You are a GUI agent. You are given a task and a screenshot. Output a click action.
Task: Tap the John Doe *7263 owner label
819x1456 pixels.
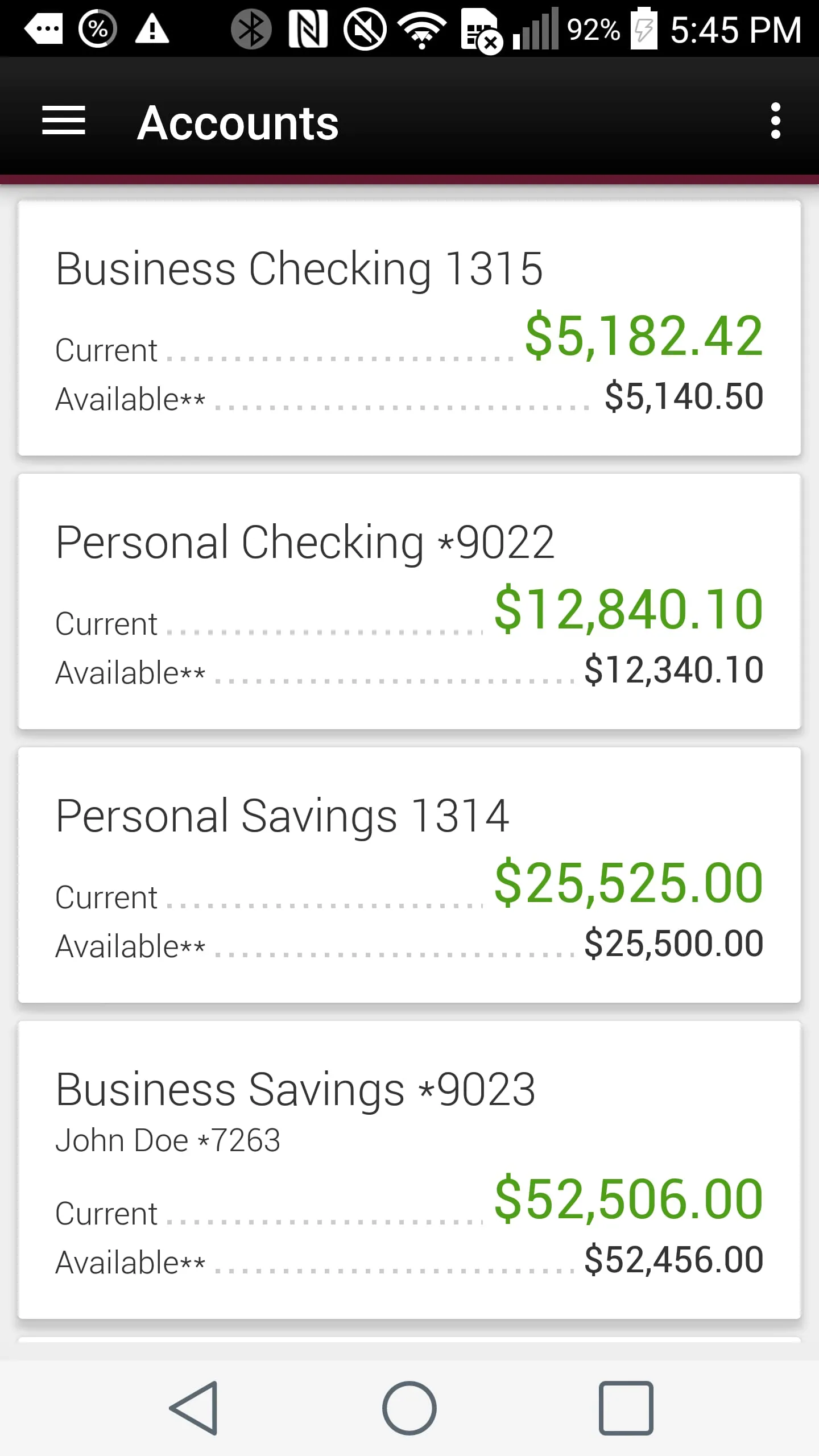pos(167,1139)
